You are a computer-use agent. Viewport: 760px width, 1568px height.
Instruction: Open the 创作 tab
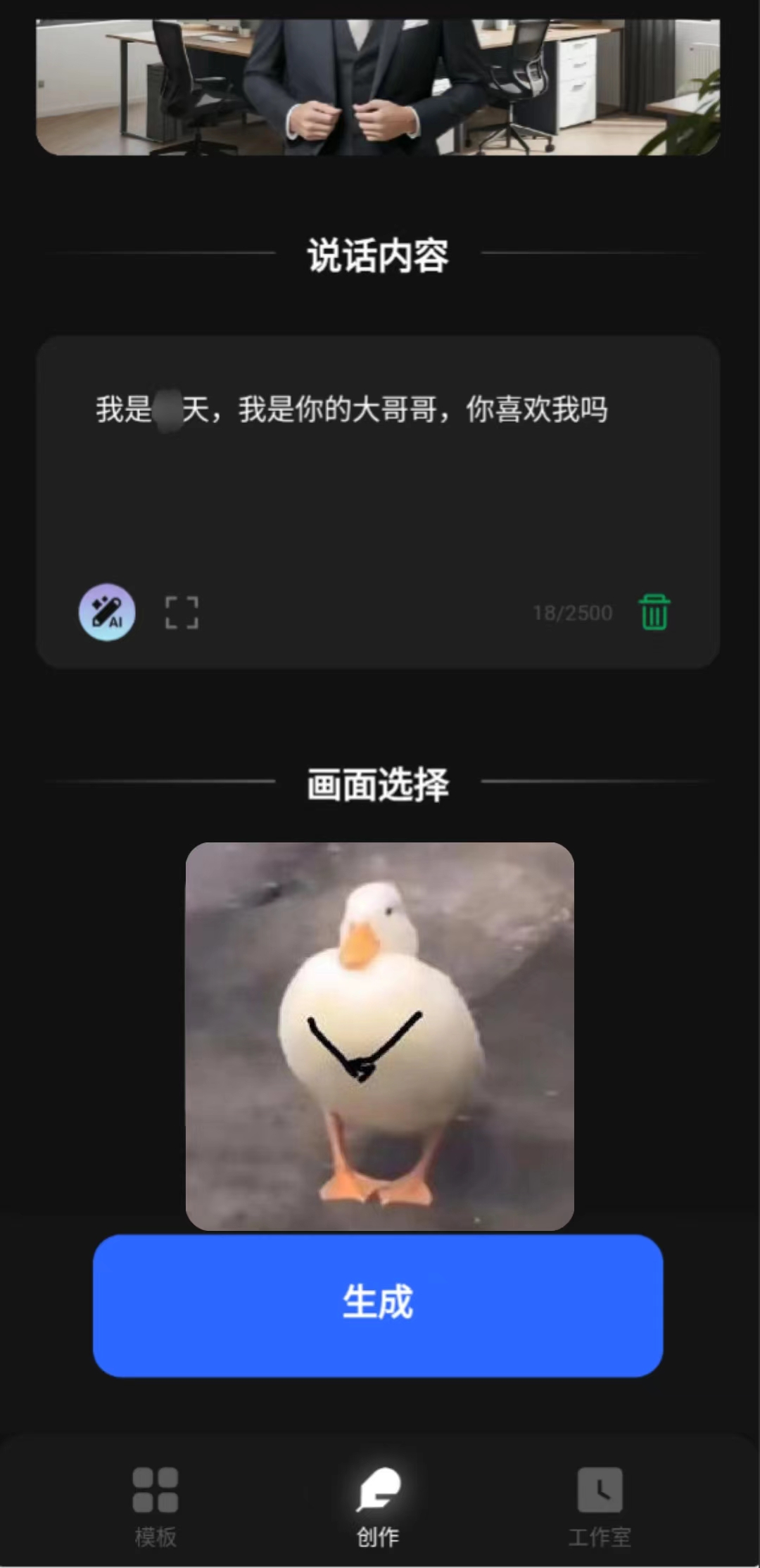[378, 1506]
